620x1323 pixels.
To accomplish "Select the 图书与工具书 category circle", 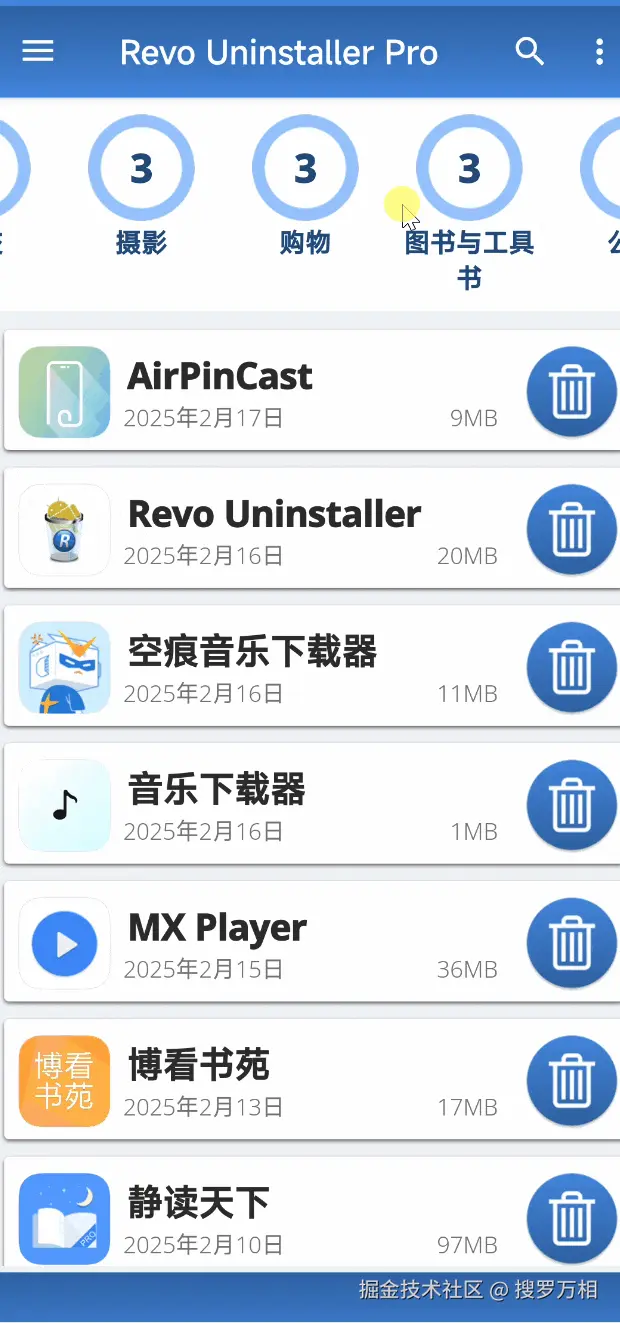I will click(469, 169).
